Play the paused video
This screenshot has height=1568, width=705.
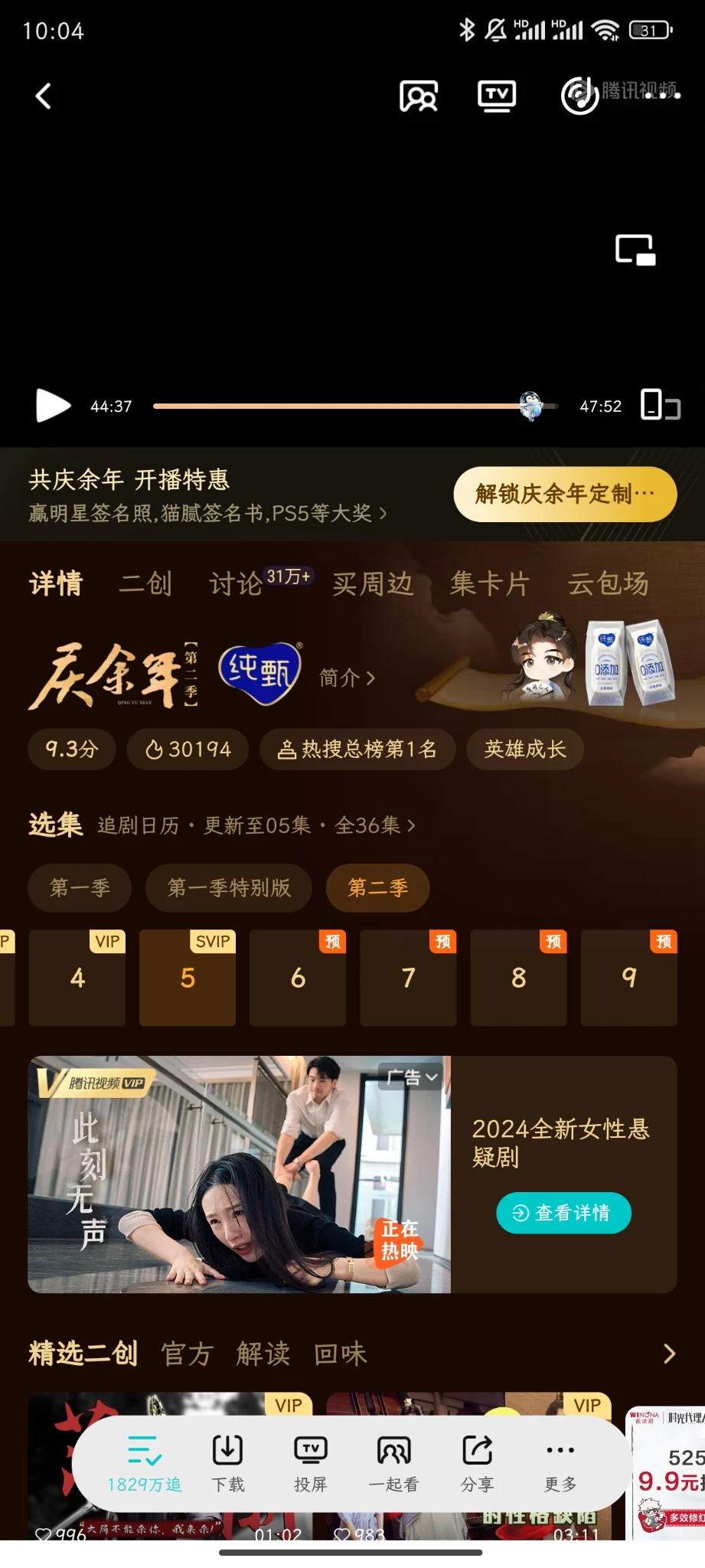(x=52, y=406)
